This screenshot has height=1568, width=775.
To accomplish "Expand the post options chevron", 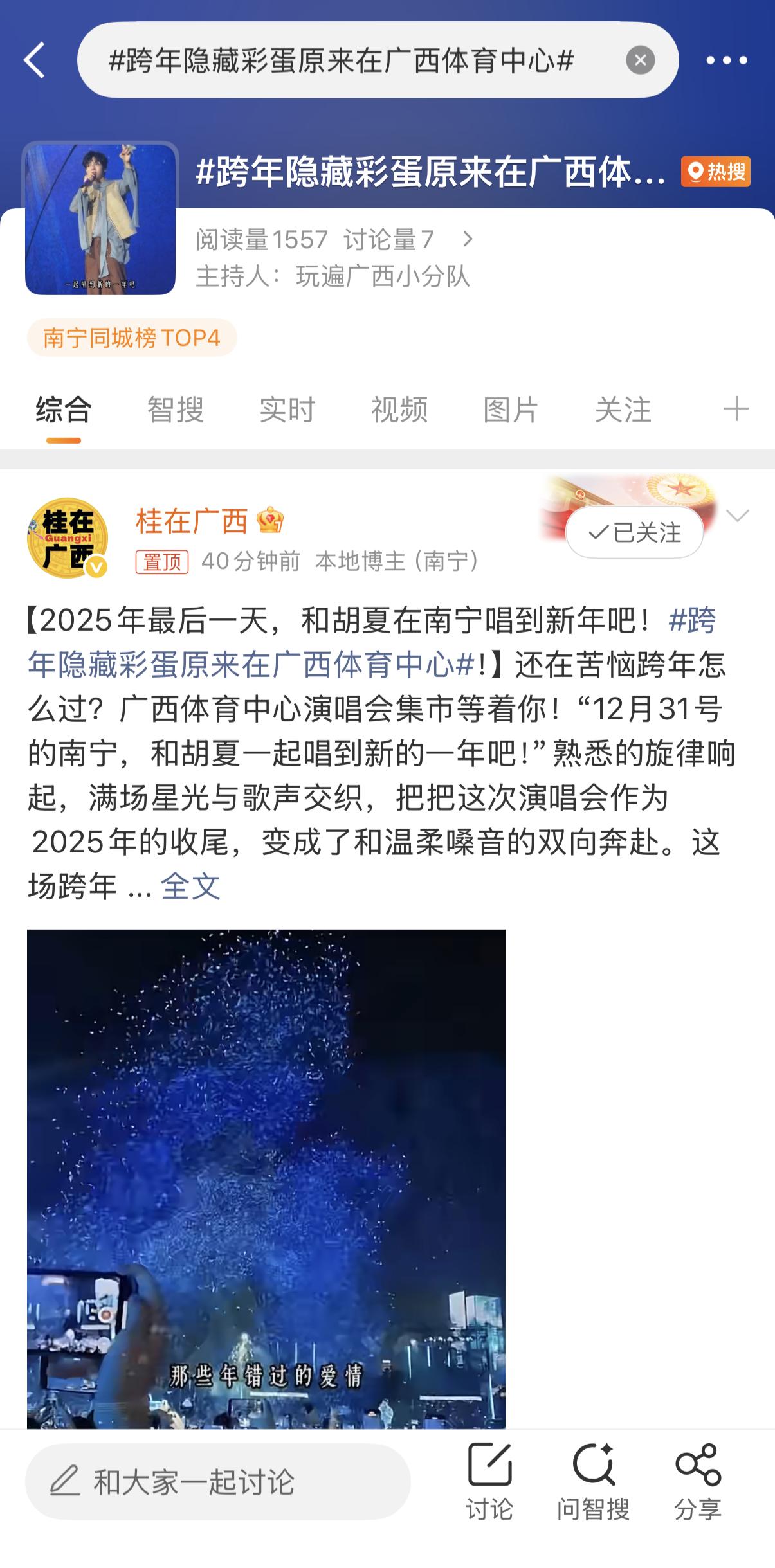I will (737, 516).
